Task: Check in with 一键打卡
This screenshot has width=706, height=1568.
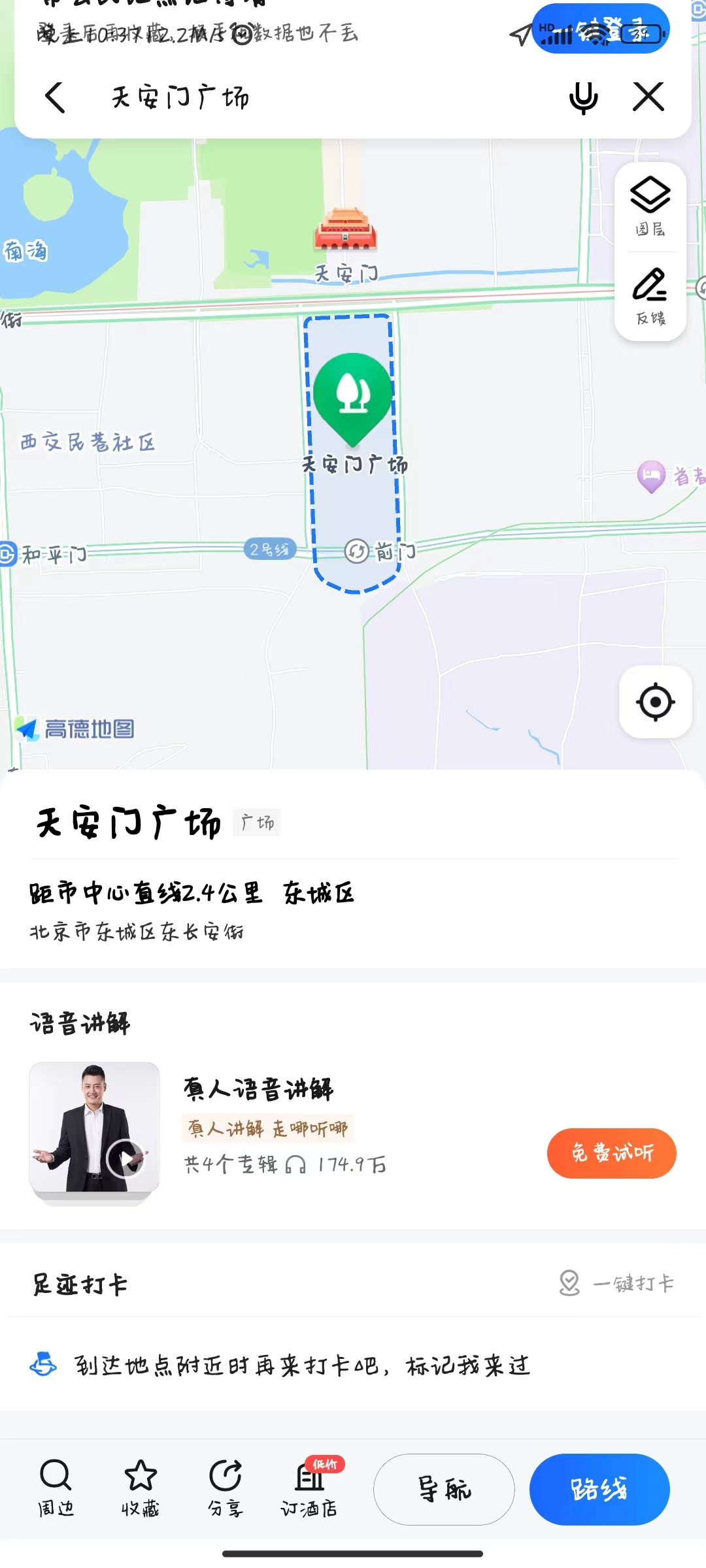Action: (x=618, y=1284)
